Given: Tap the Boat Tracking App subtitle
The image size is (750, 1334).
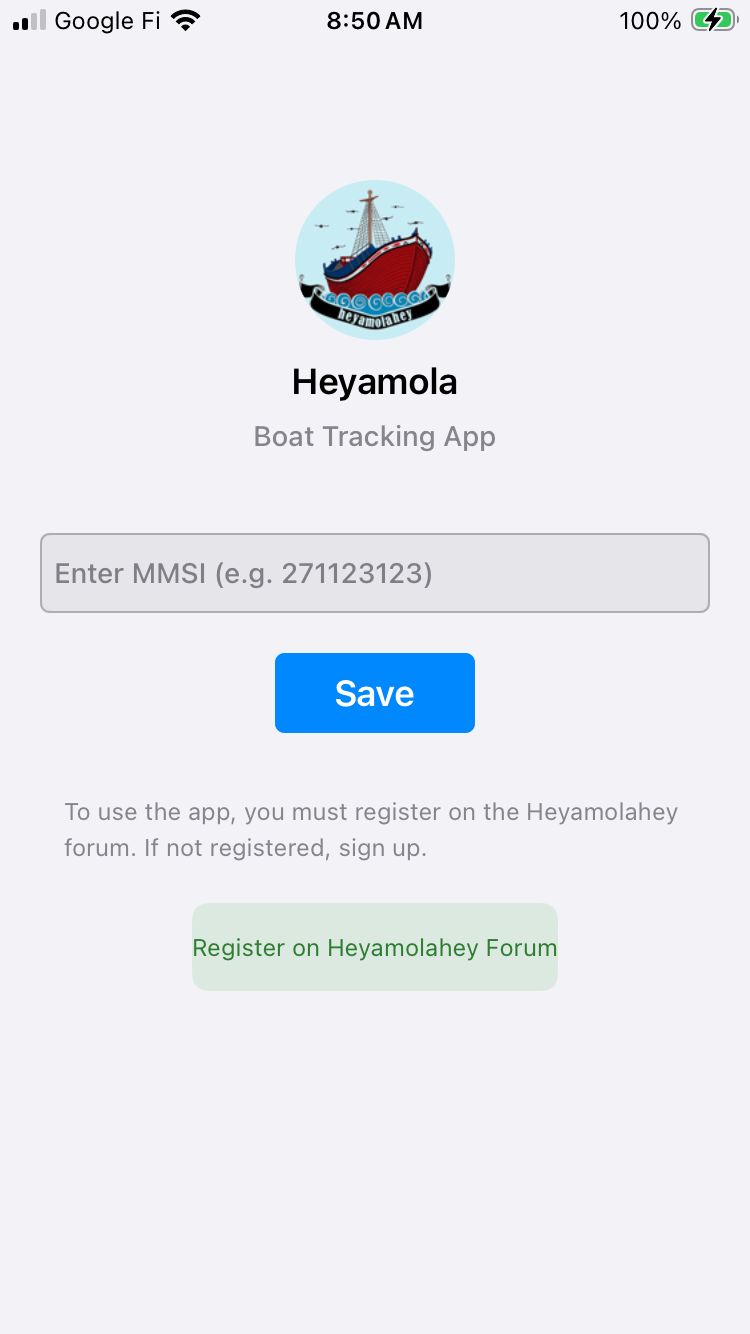Looking at the screenshot, I should tap(374, 436).
